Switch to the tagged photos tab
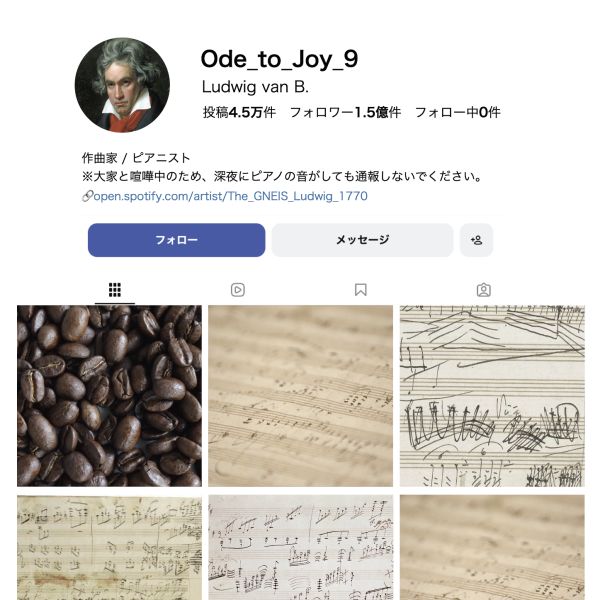 pyautogui.click(x=484, y=290)
